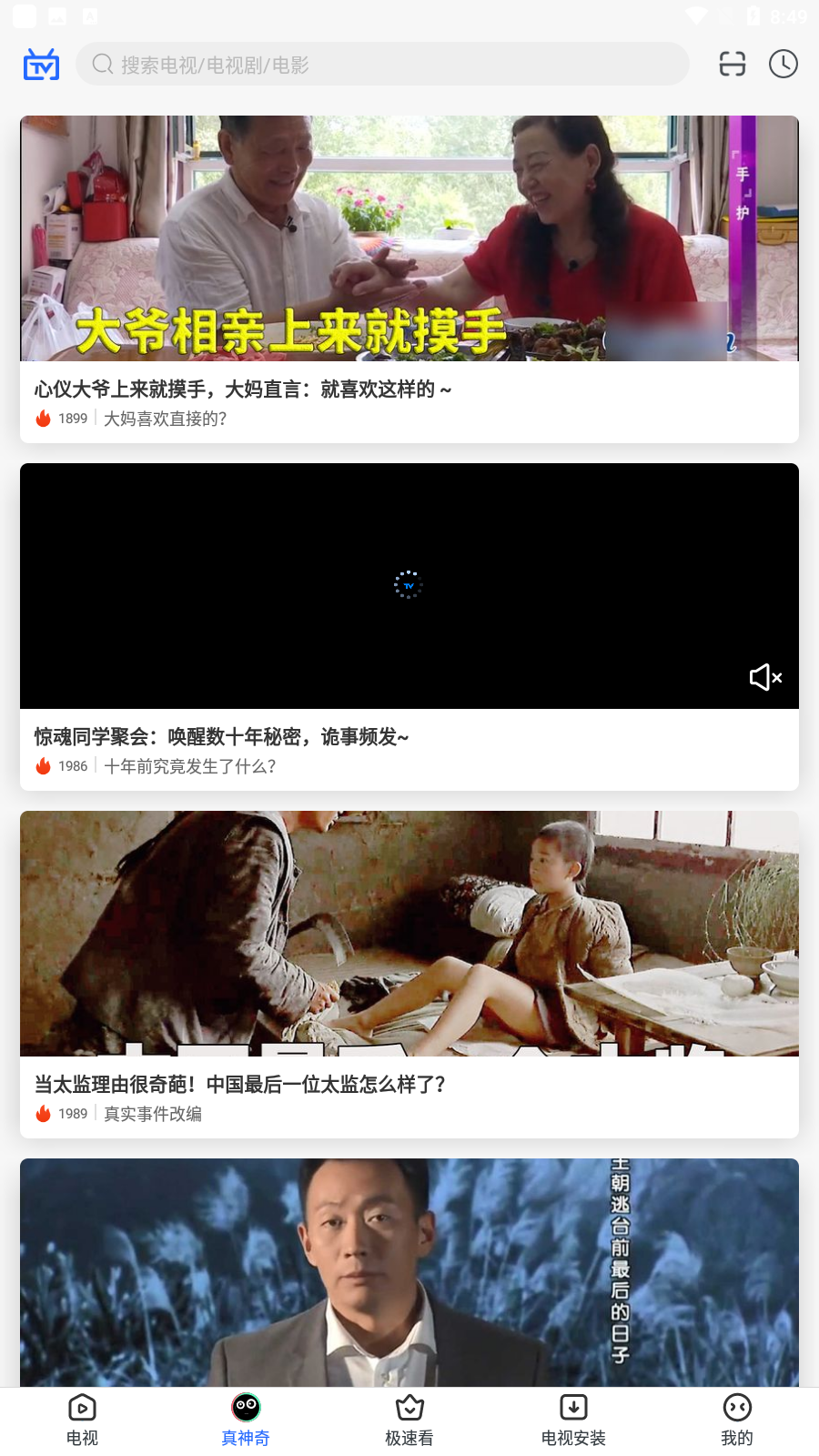Open the video 惊魂同学聚会
This screenshot has width=819, height=1456.
point(409,626)
